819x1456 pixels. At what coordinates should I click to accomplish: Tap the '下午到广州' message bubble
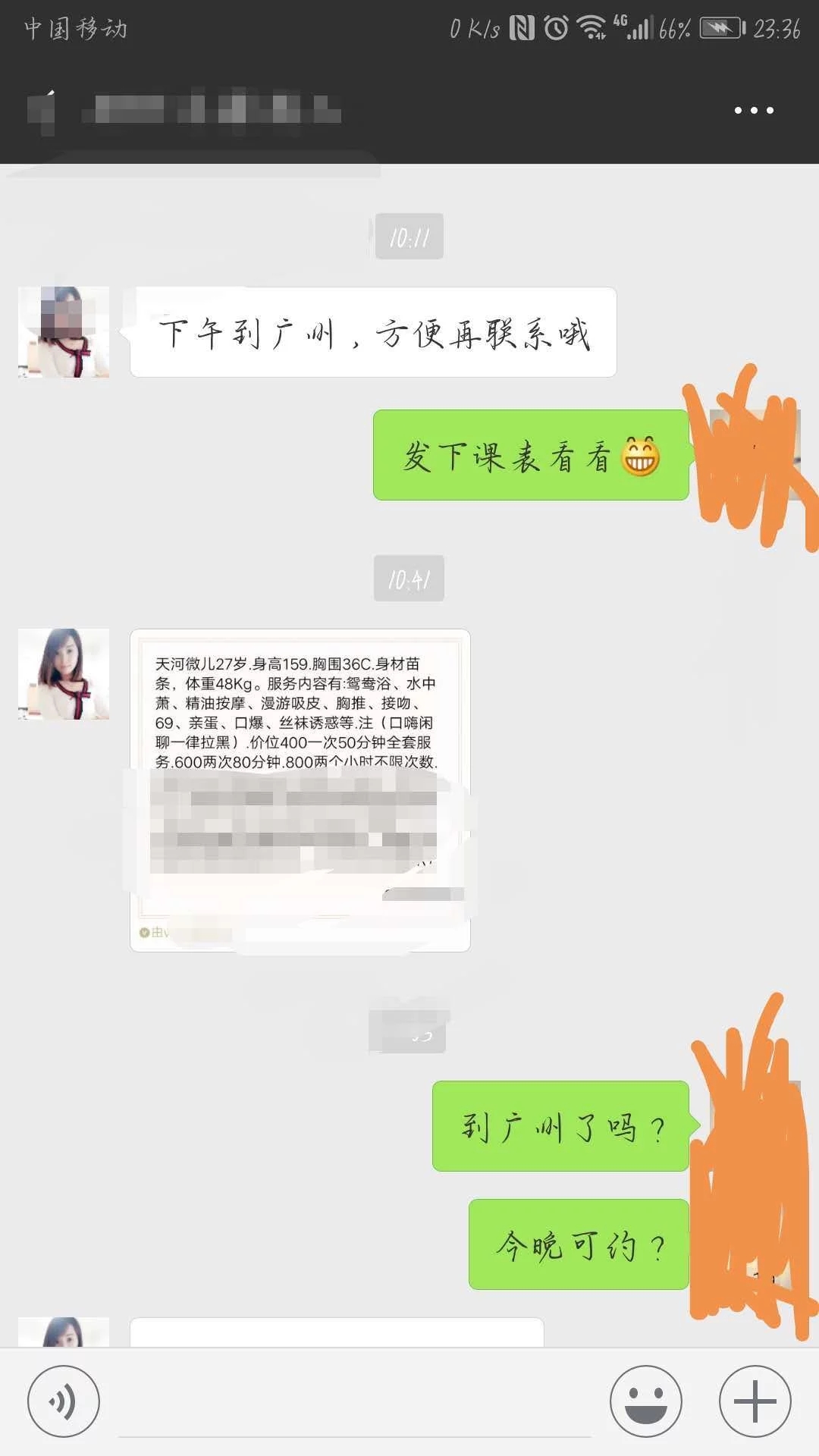pyautogui.click(x=372, y=331)
